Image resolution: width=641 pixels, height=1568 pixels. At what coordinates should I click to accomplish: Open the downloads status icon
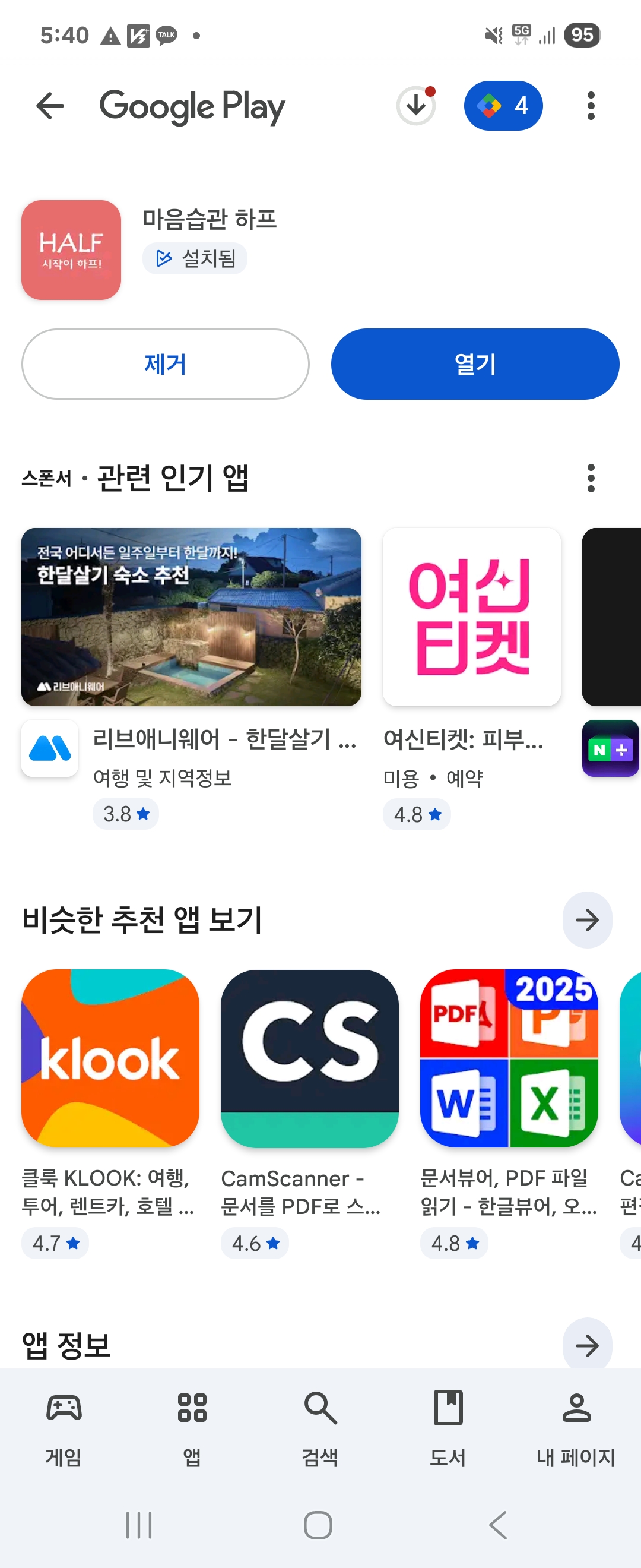(x=416, y=106)
